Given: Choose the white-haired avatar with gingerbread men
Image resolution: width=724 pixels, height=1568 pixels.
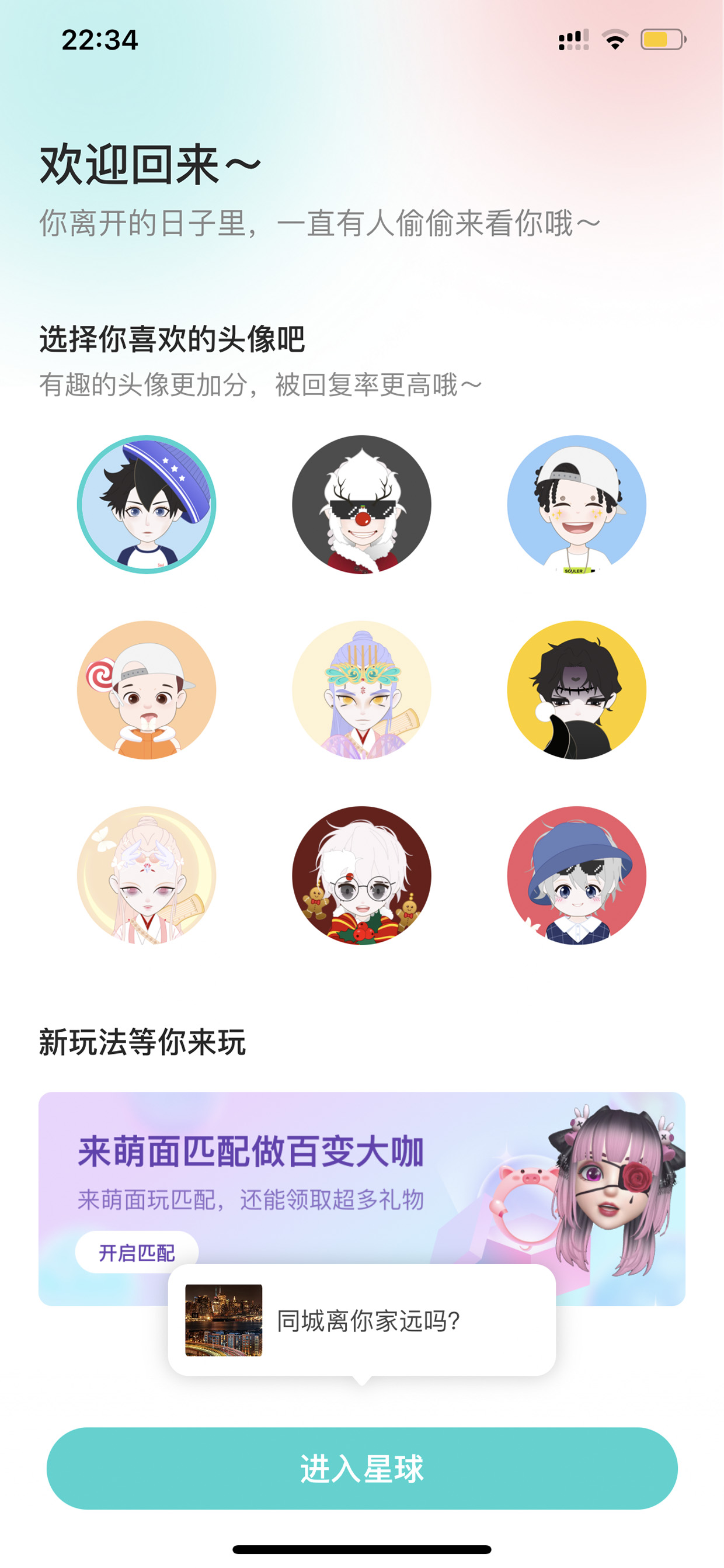Looking at the screenshot, I should 361,875.
